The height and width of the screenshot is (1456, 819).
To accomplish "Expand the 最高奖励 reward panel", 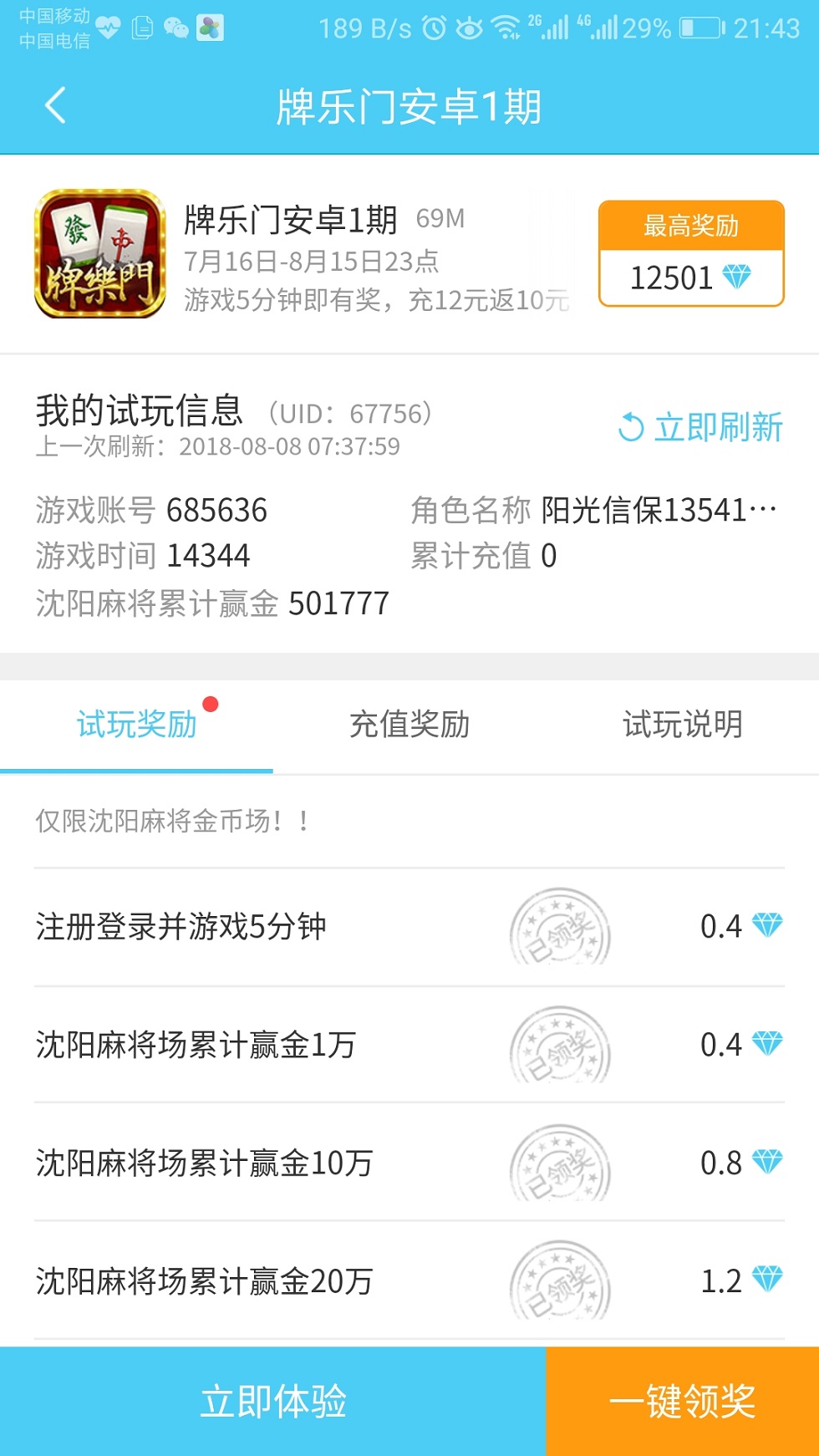I will 691,255.
